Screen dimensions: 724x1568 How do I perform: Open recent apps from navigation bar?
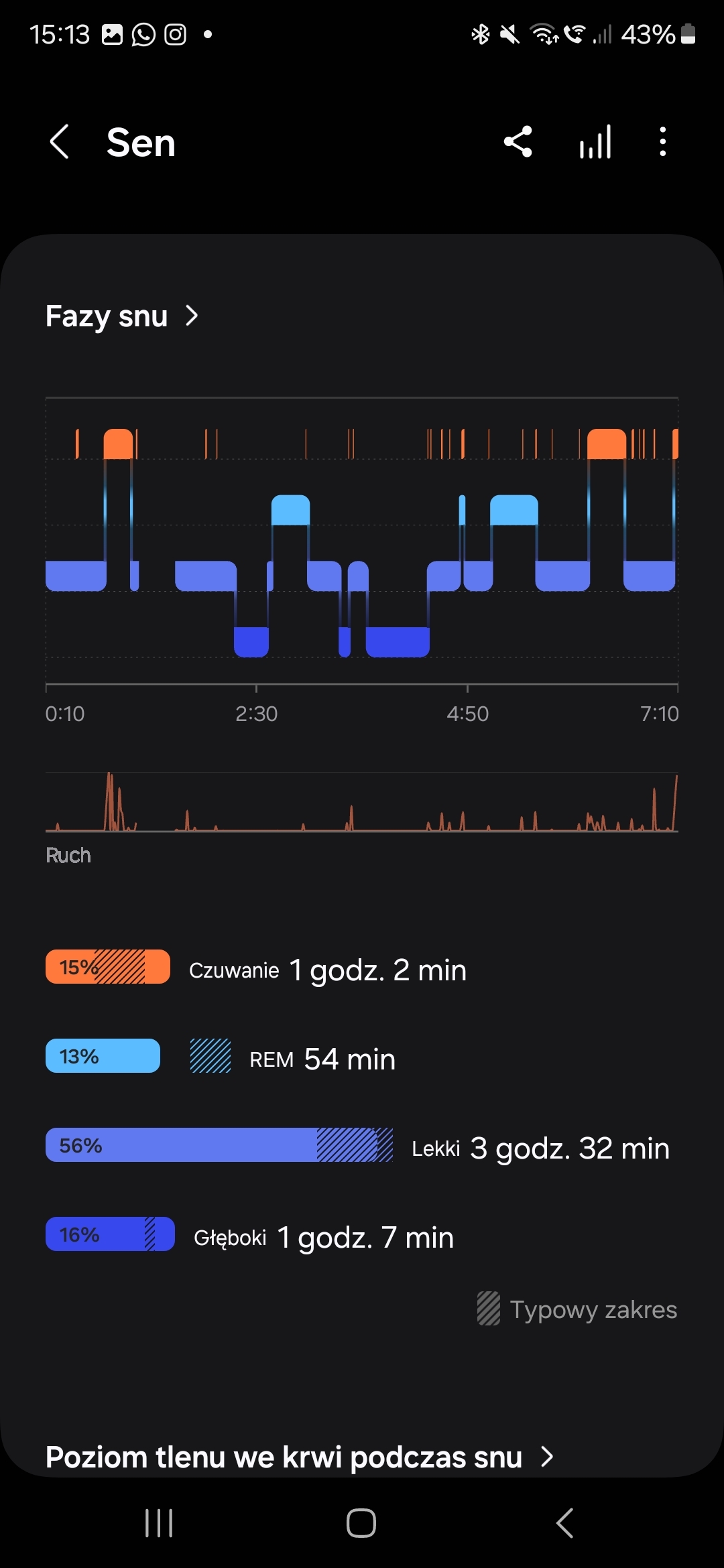[159, 1523]
